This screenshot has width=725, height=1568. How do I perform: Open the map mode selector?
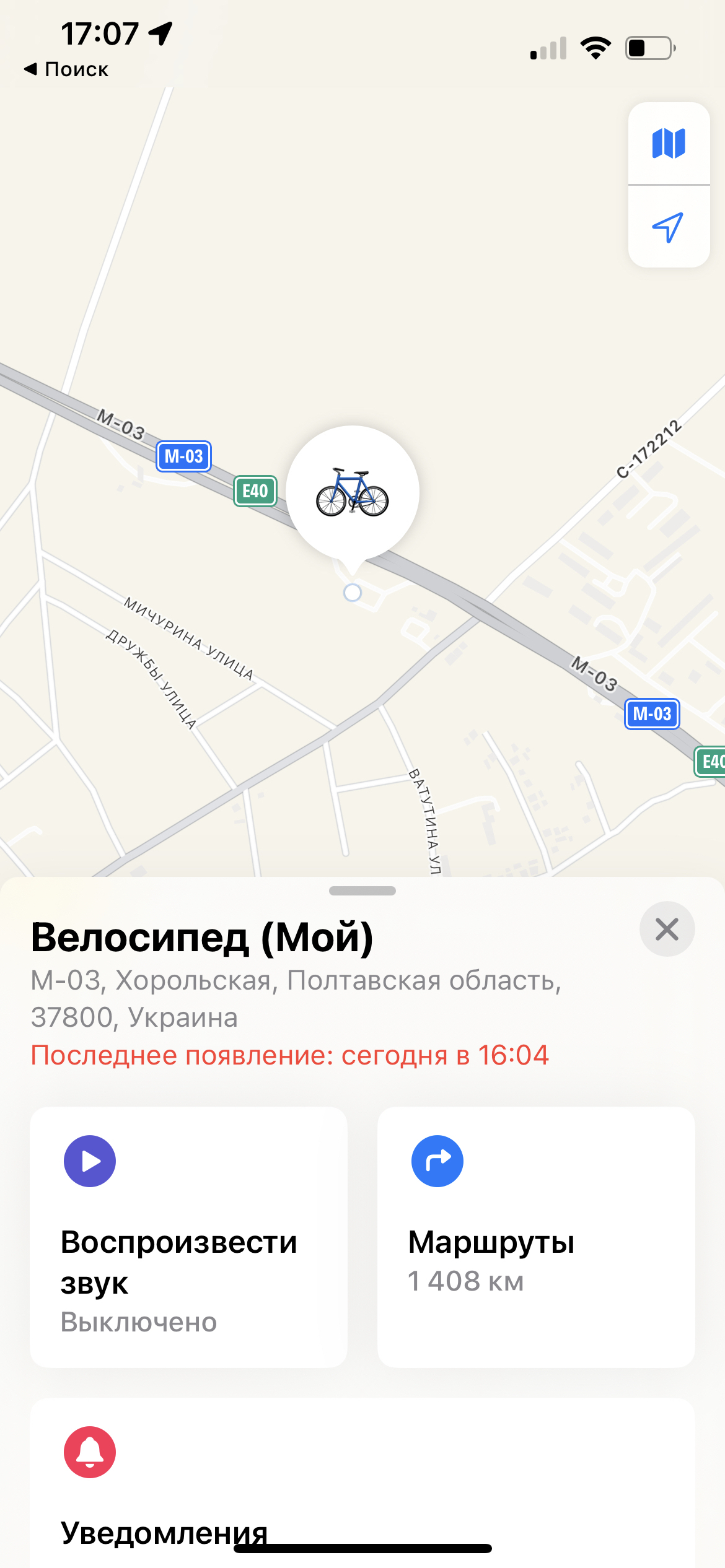pos(669,144)
